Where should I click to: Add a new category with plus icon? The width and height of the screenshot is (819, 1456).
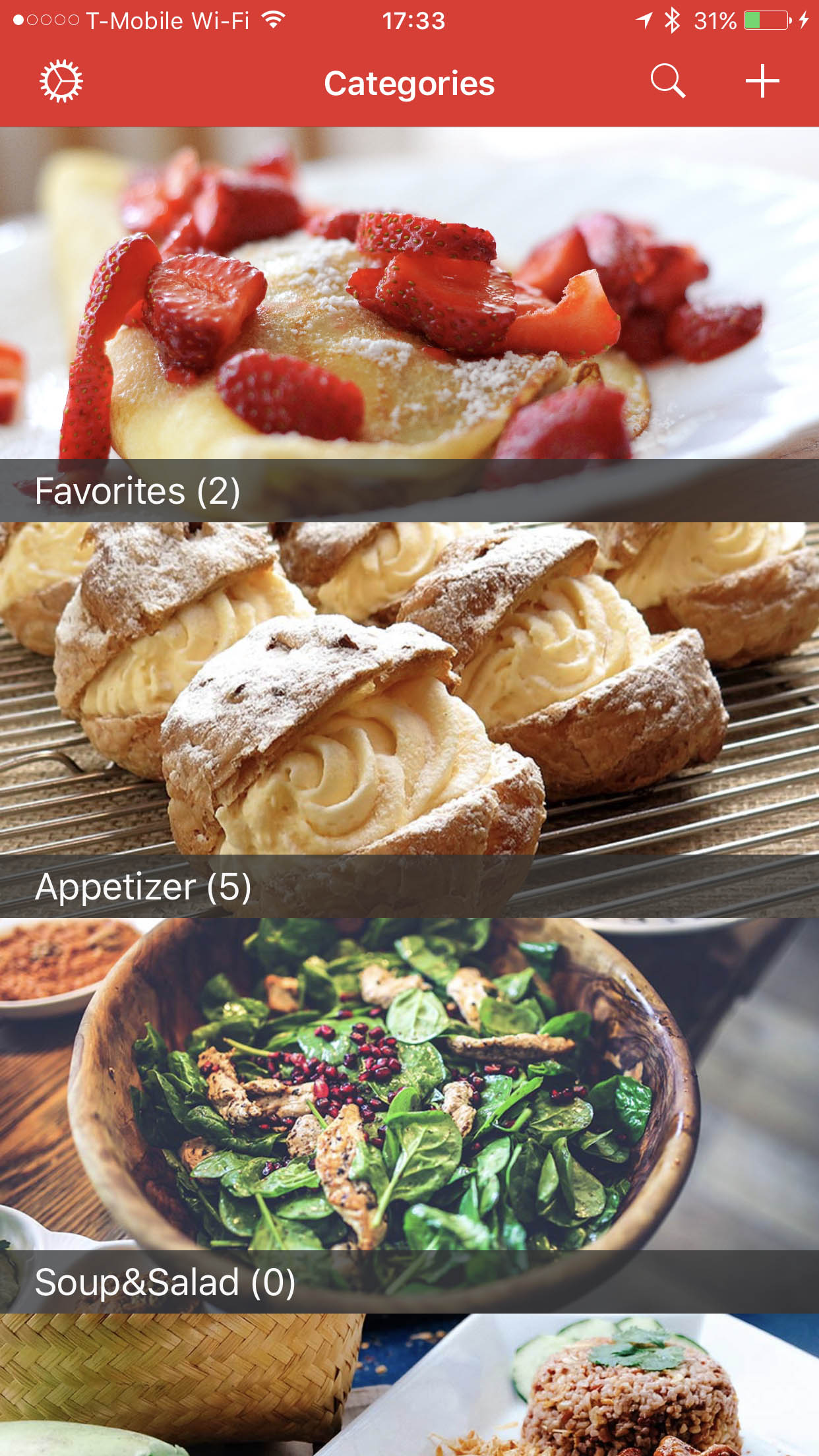pyautogui.click(x=762, y=82)
